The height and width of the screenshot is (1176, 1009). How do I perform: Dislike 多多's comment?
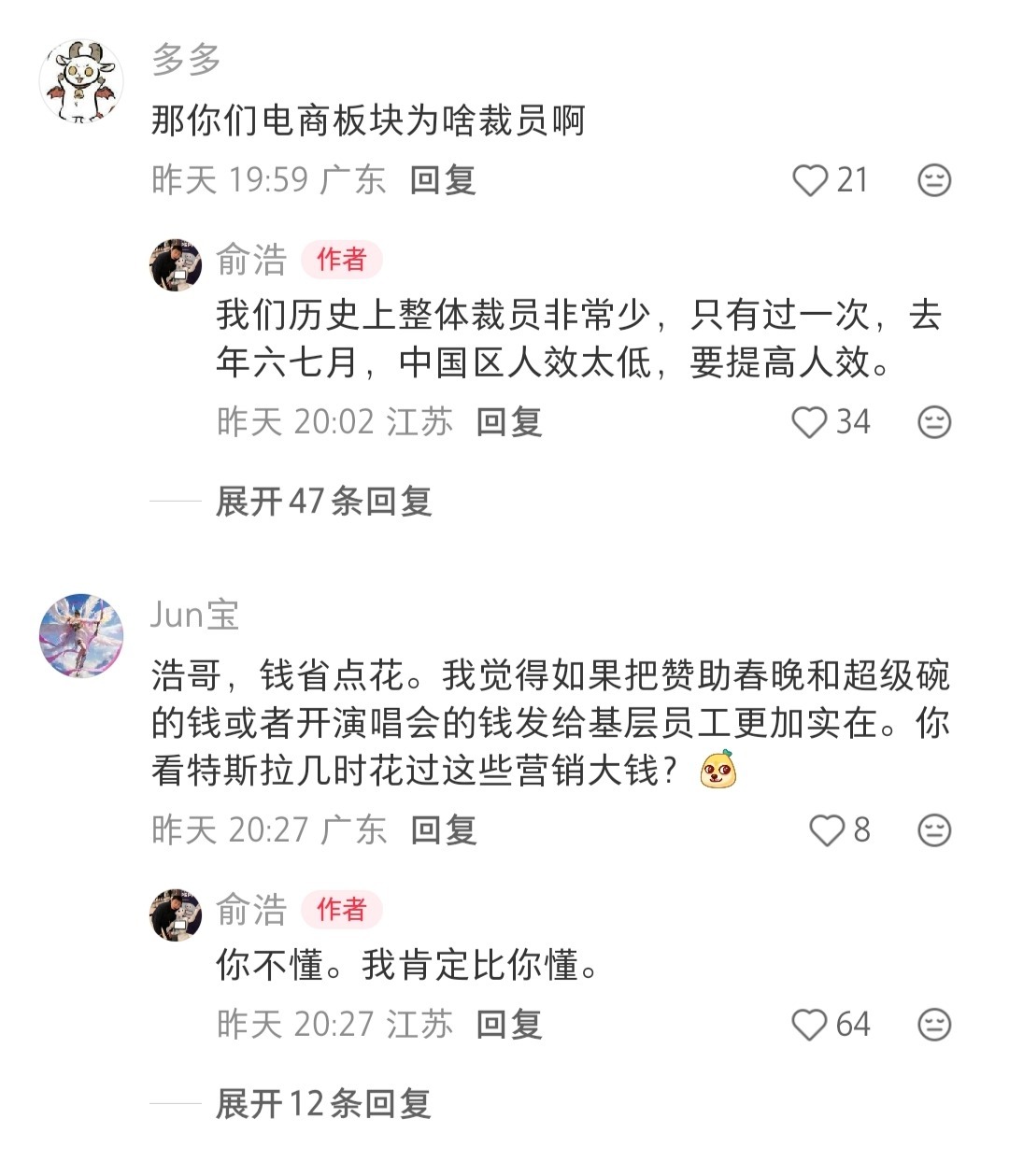click(934, 179)
